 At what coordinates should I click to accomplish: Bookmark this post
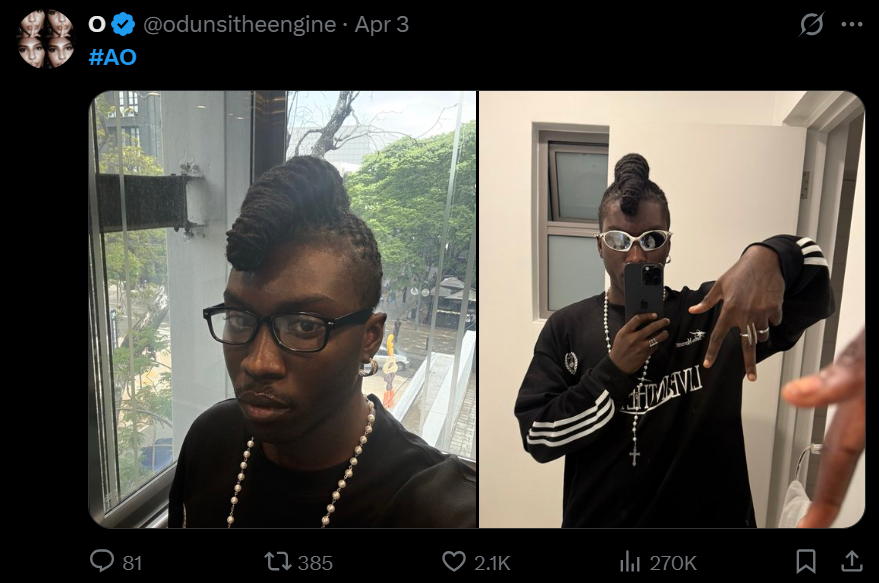coord(806,562)
